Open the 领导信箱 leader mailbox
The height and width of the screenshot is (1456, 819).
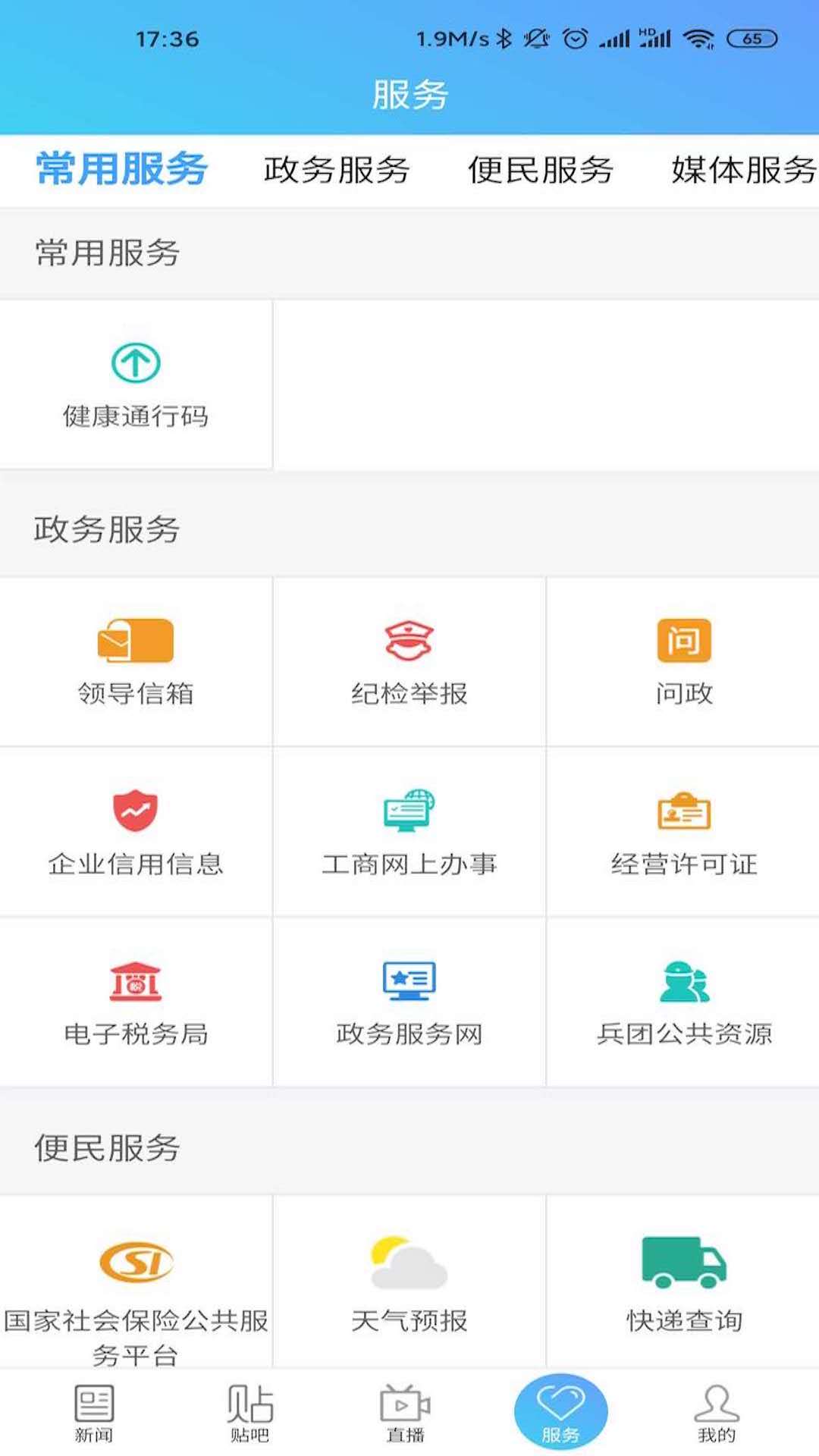[136, 660]
